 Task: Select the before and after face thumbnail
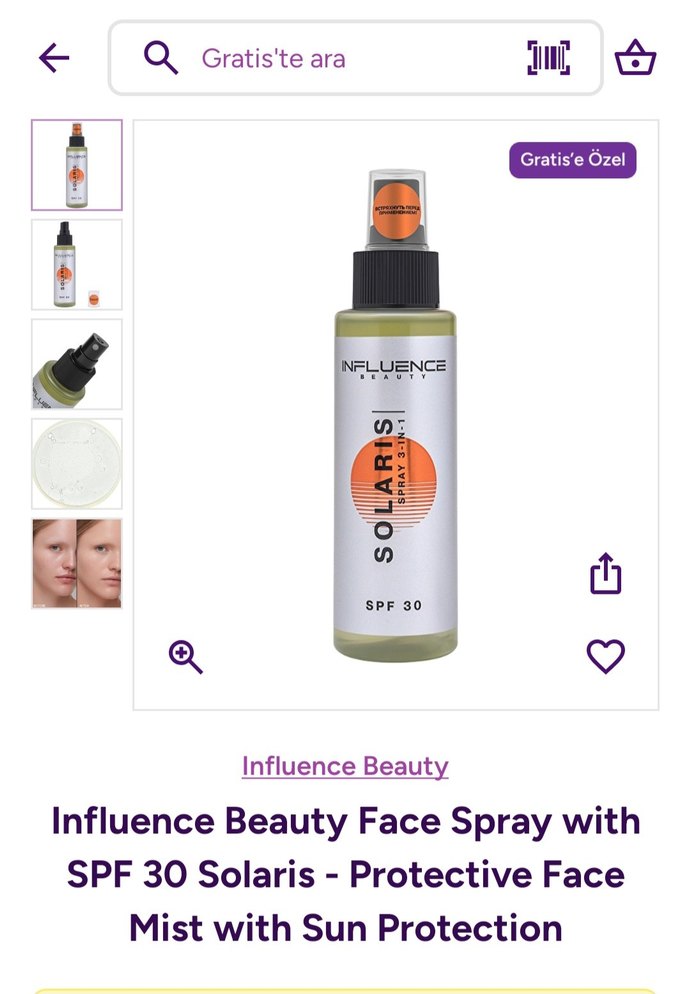(77, 563)
